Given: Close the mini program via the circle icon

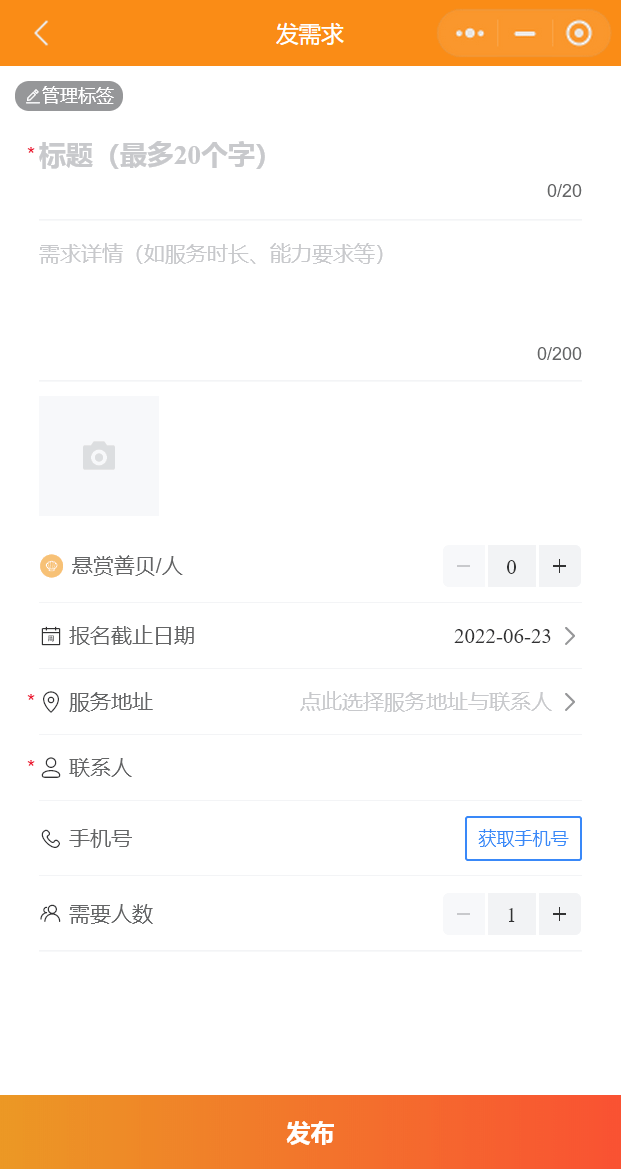Looking at the screenshot, I should coord(579,33).
